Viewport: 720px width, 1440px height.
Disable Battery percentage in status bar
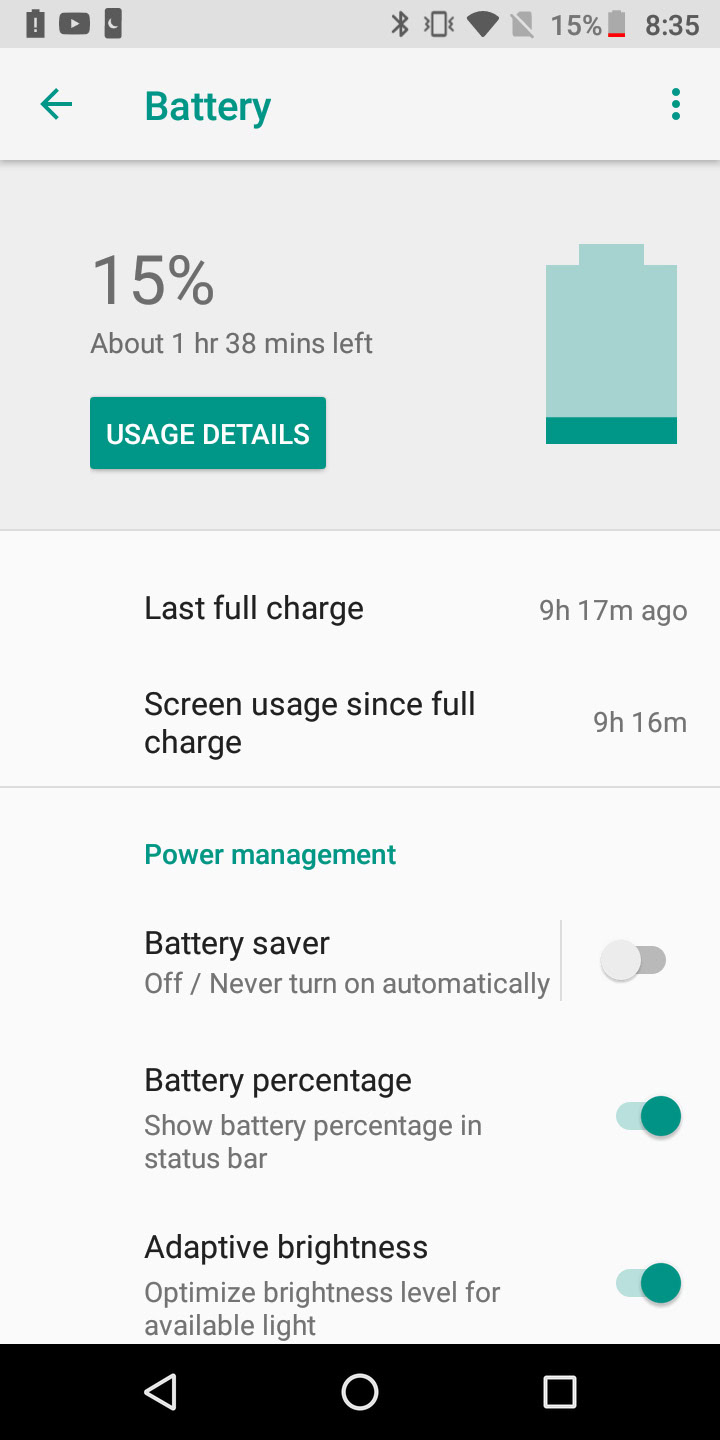coord(648,1116)
